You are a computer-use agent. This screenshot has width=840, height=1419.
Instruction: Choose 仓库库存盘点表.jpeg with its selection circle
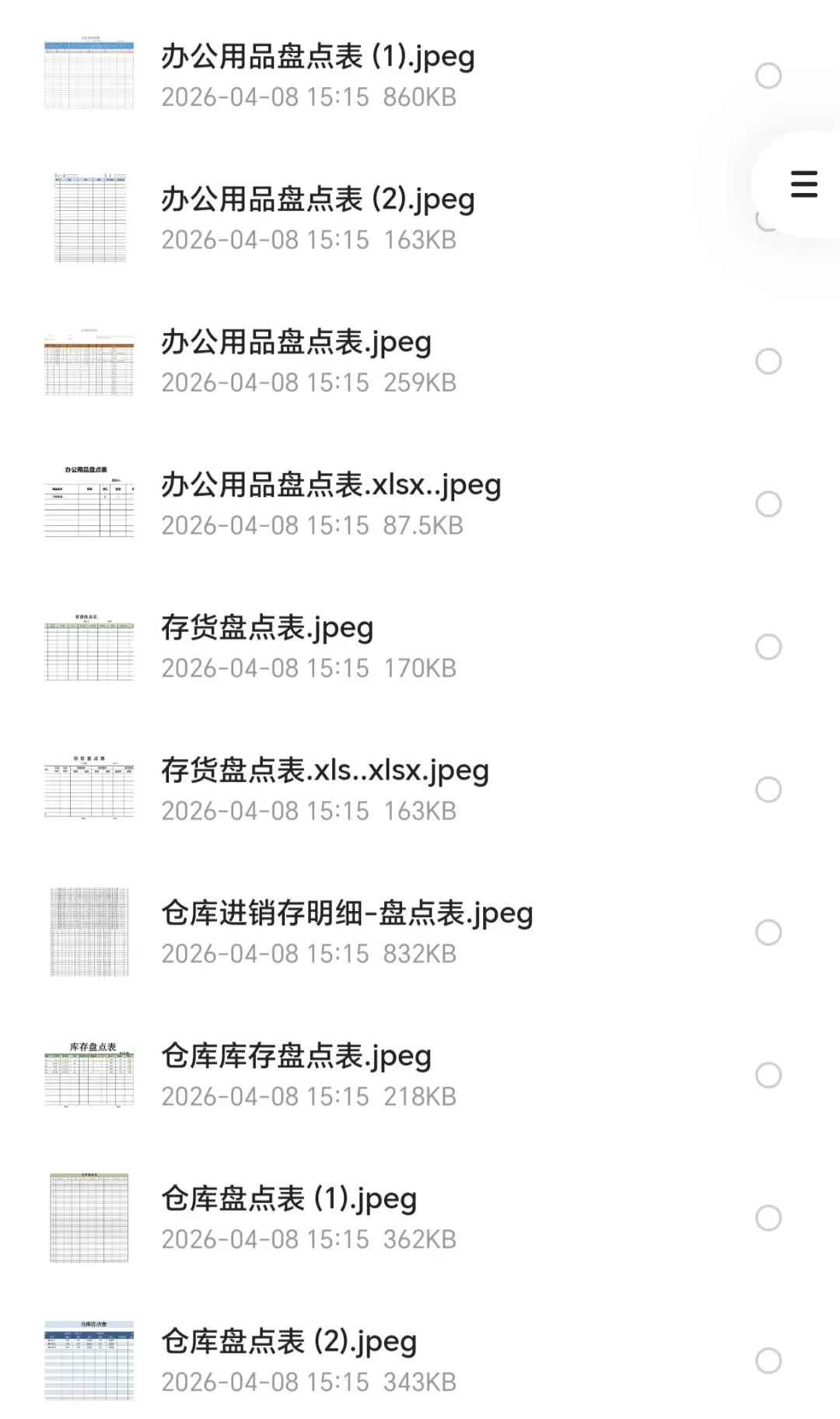click(x=768, y=1075)
